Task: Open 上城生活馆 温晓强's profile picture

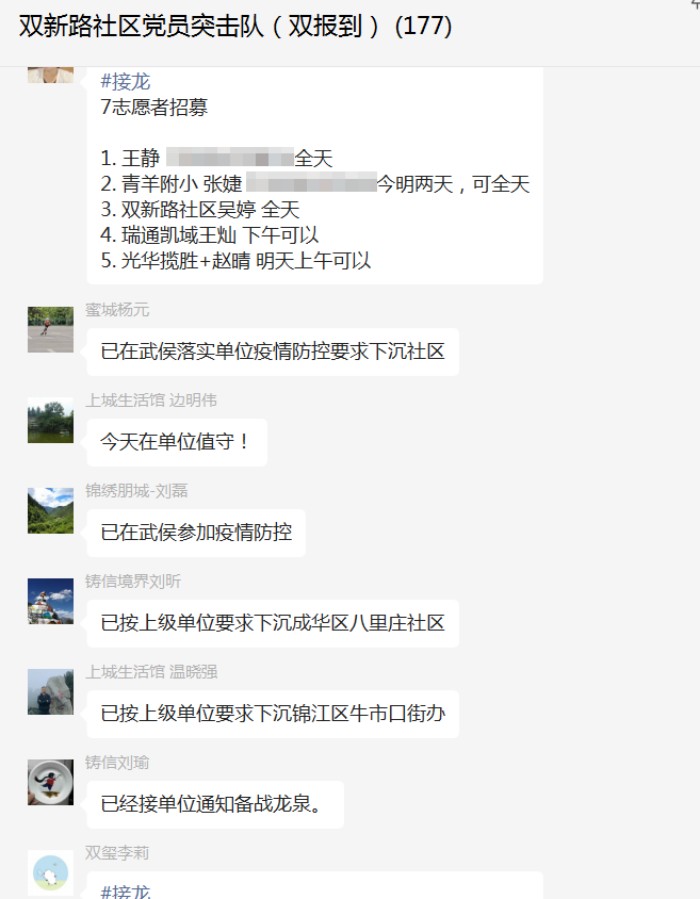Action: 50,691
